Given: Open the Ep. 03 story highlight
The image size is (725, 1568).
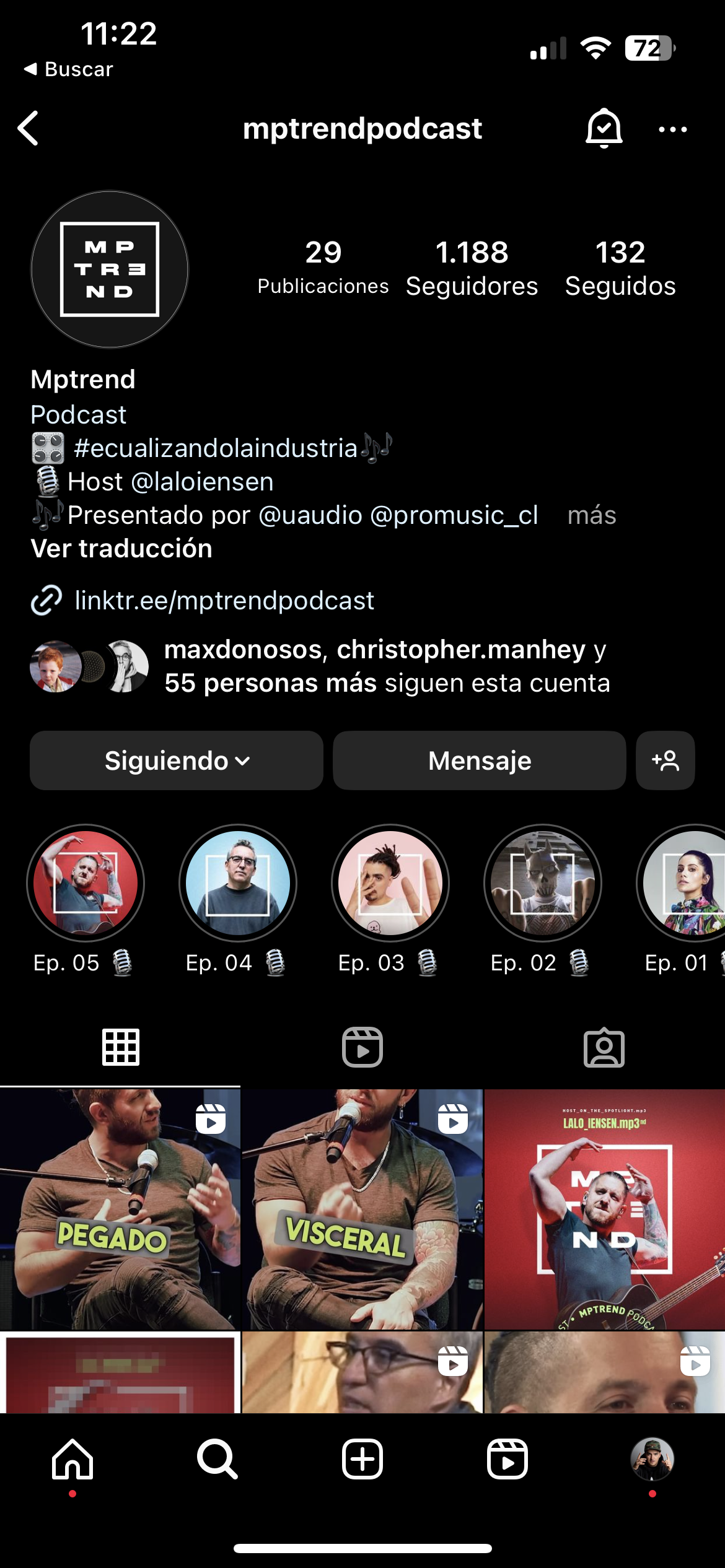Looking at the screenshot, I should click(x=390, y=883).
